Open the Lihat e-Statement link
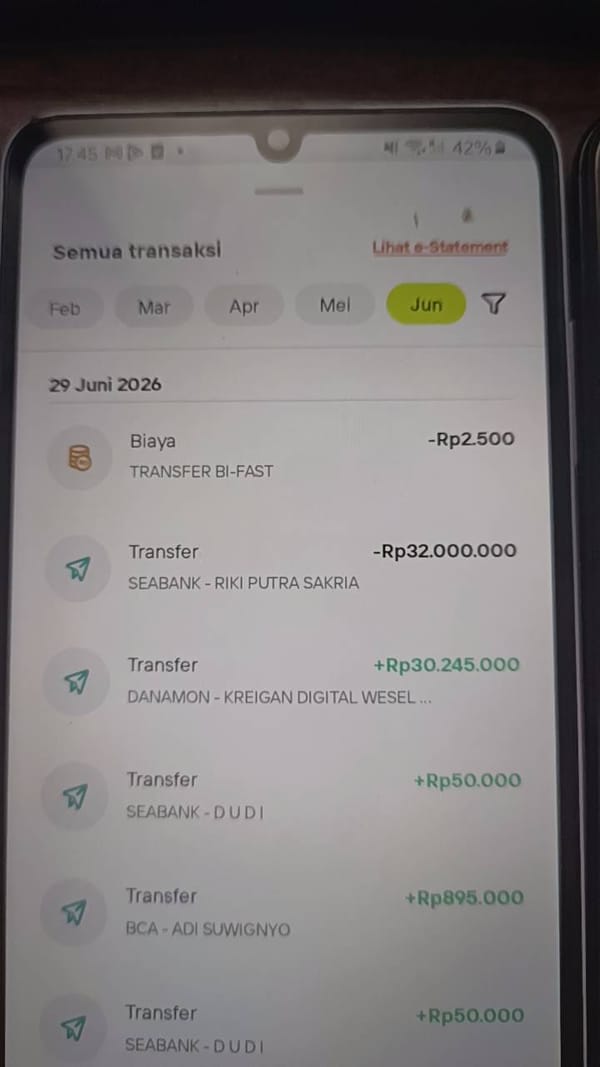 [x=439, y=248]
